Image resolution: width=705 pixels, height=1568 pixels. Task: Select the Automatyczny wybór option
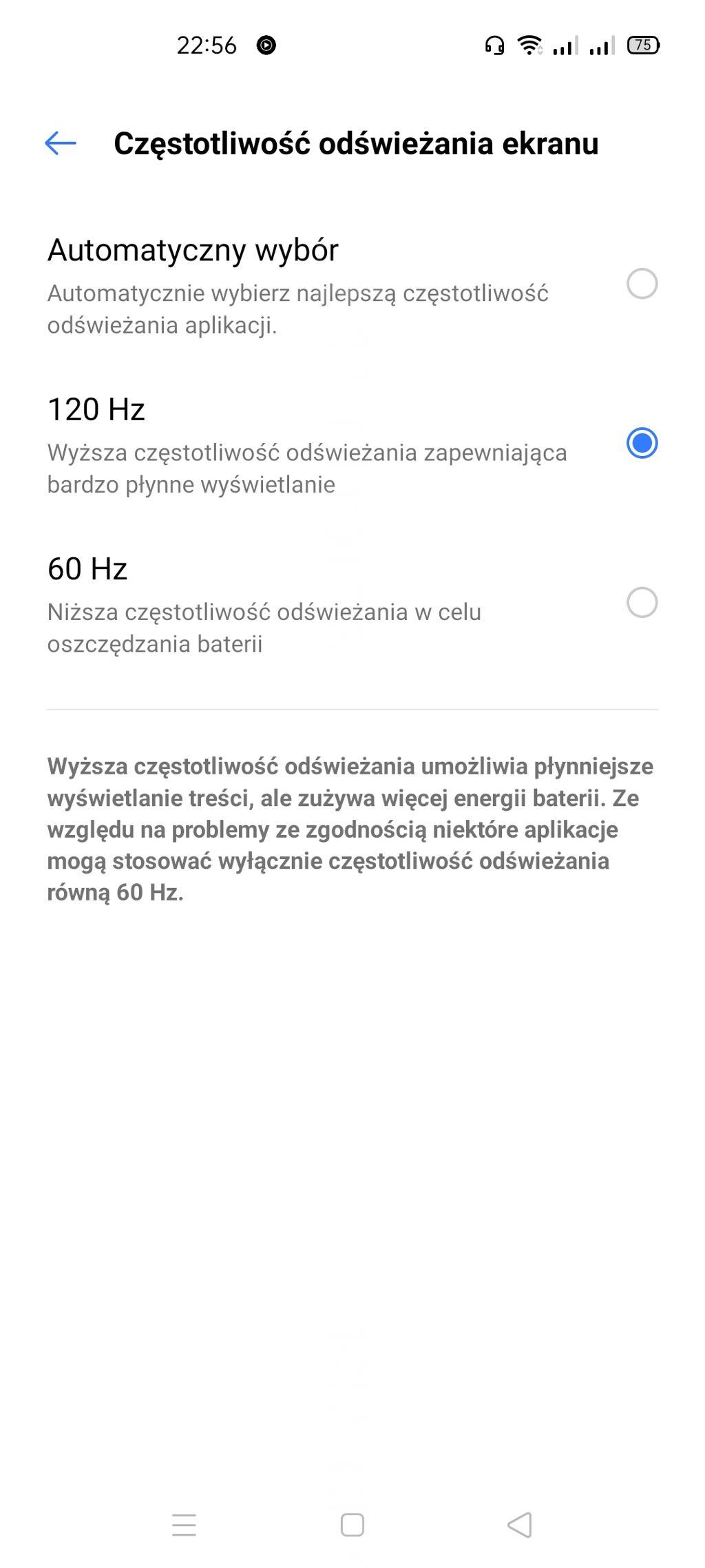352,285
